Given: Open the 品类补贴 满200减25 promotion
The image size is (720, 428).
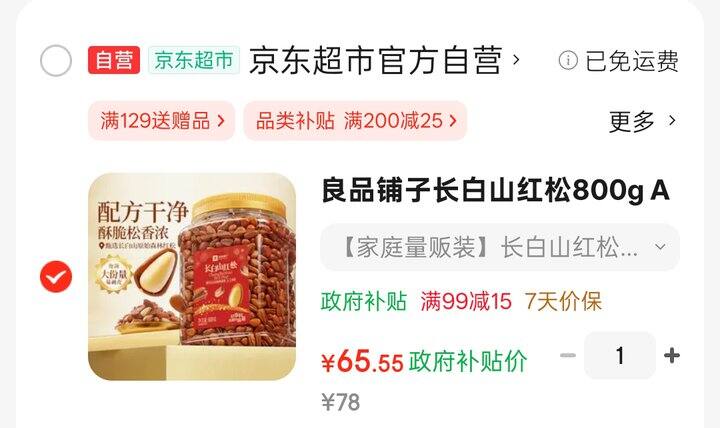Looking at the screenshot, I should (356, 121).
